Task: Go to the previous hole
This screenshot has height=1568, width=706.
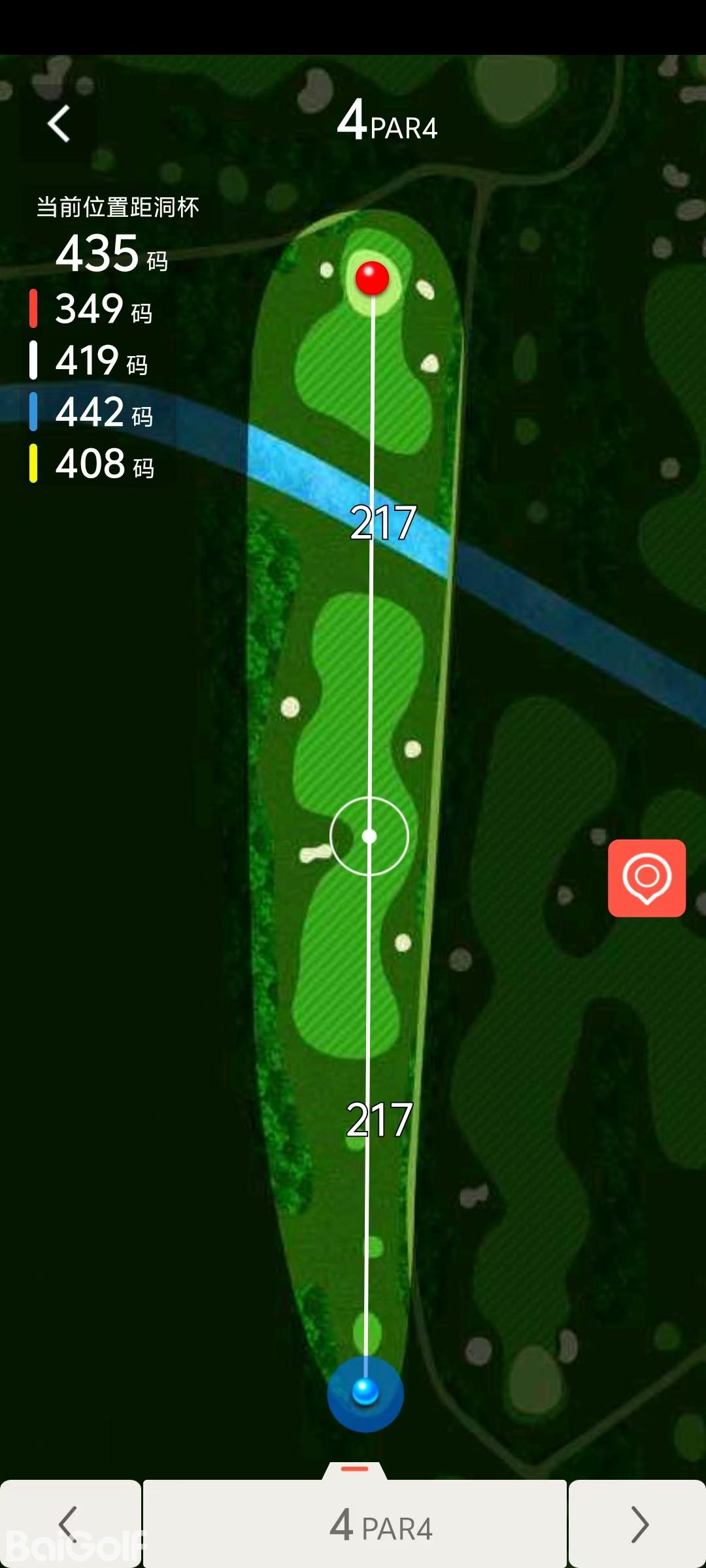Action: (69, 1524)
